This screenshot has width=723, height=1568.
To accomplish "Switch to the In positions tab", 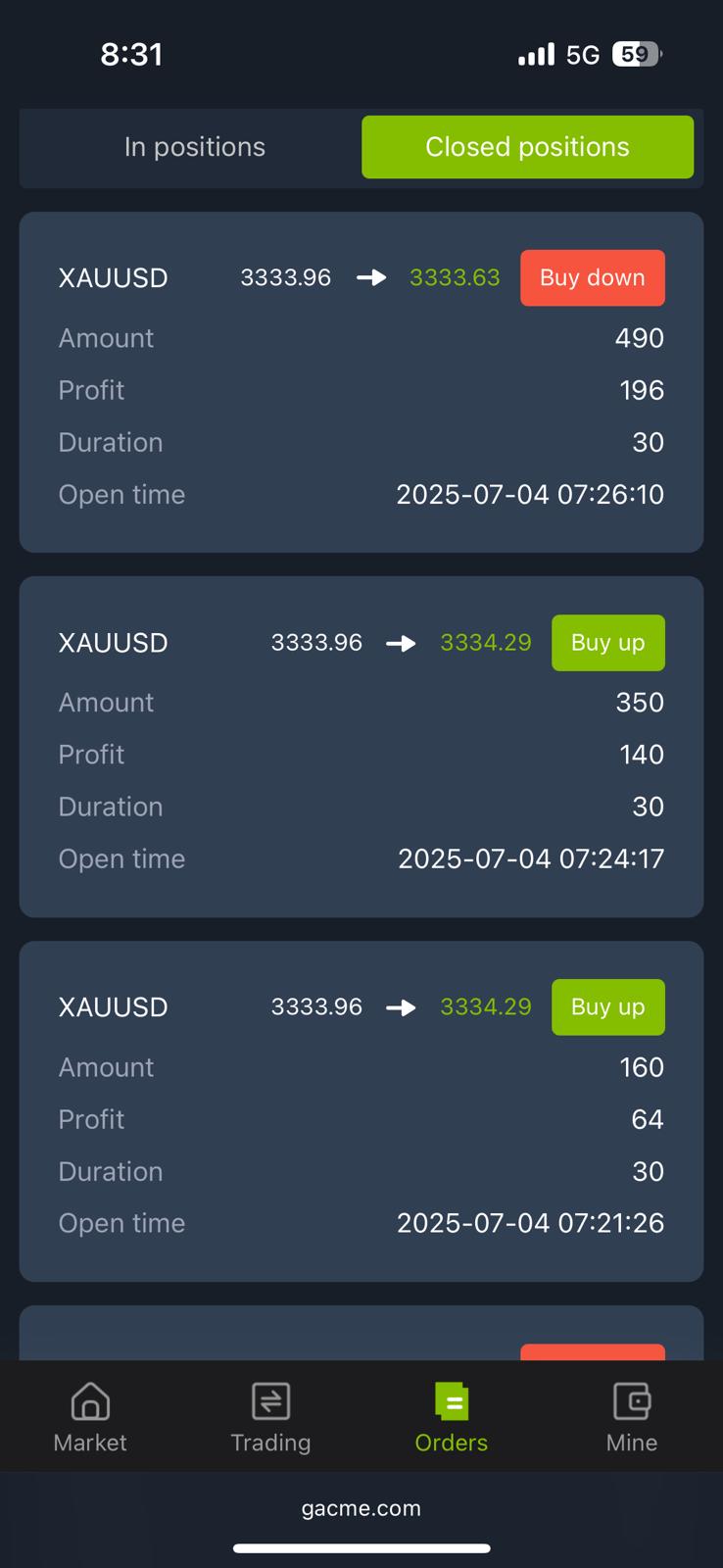I will [194, 147].
